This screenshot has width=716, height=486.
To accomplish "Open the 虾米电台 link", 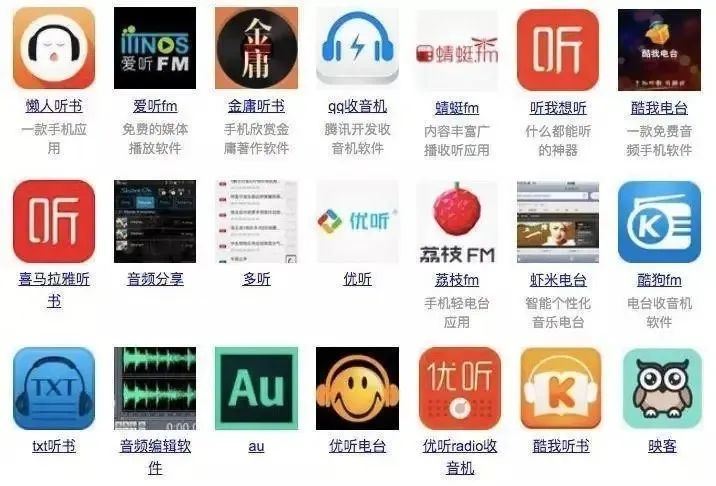I will click(558, 280).
